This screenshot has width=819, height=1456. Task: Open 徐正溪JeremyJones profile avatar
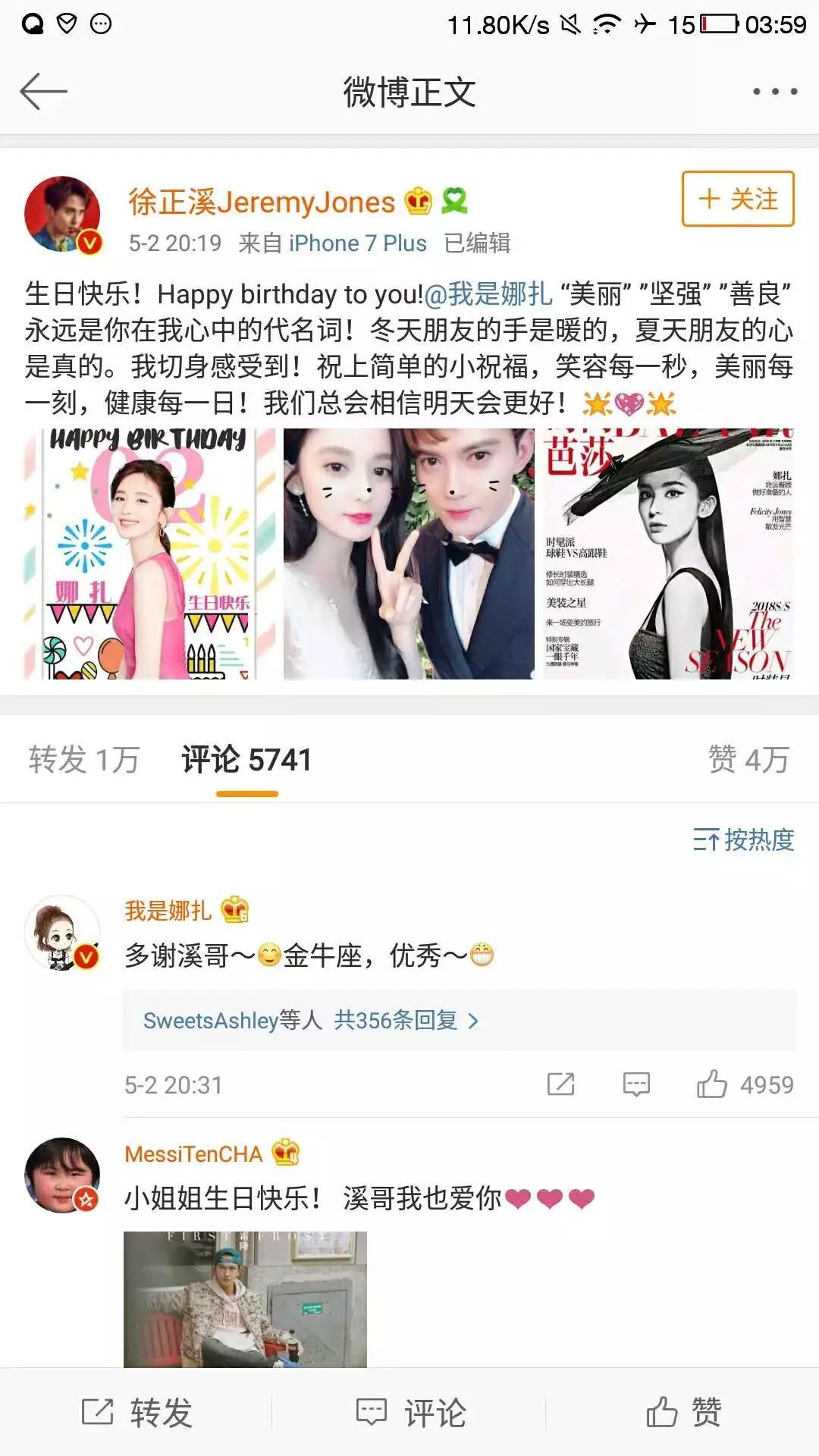pos(63,215)
